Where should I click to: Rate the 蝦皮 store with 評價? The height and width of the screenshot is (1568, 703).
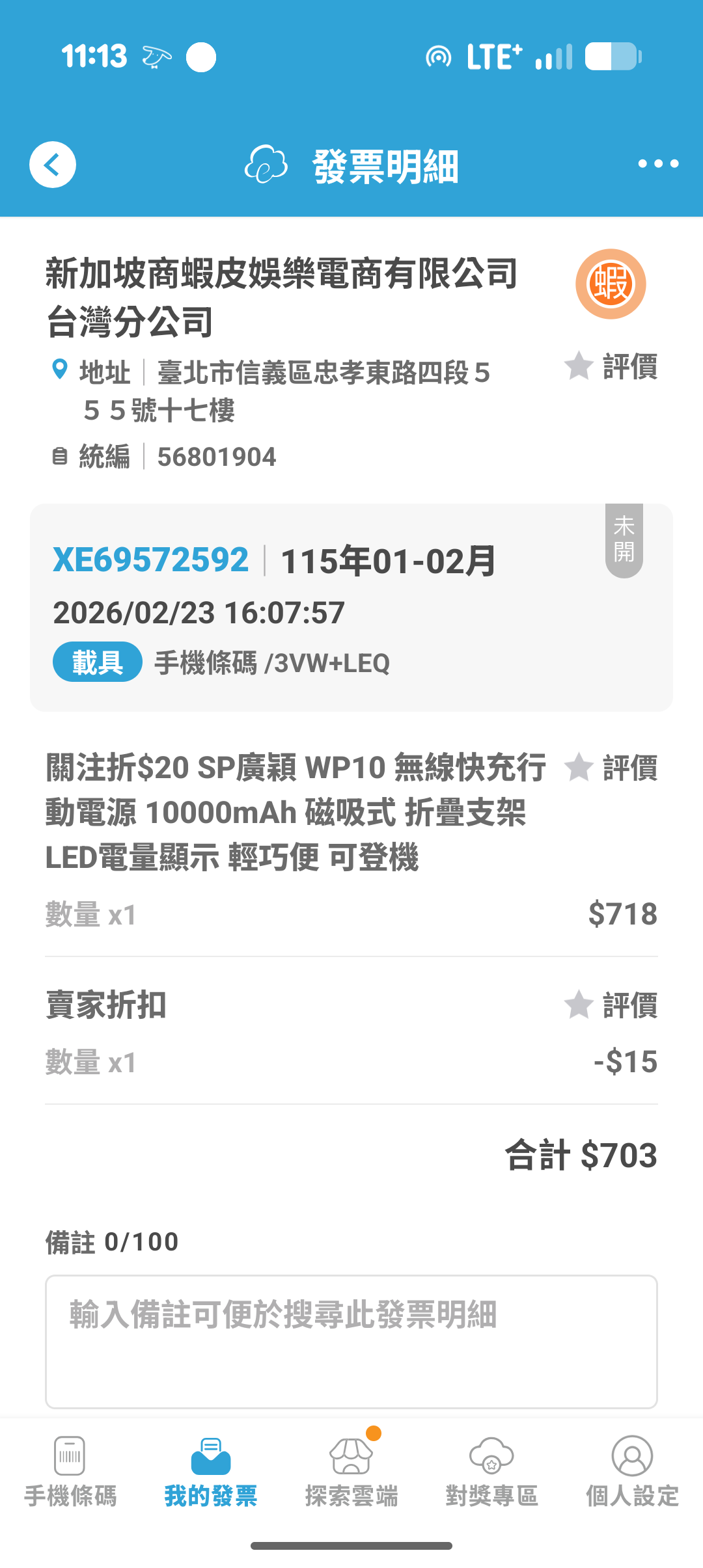tap(611, 367)
